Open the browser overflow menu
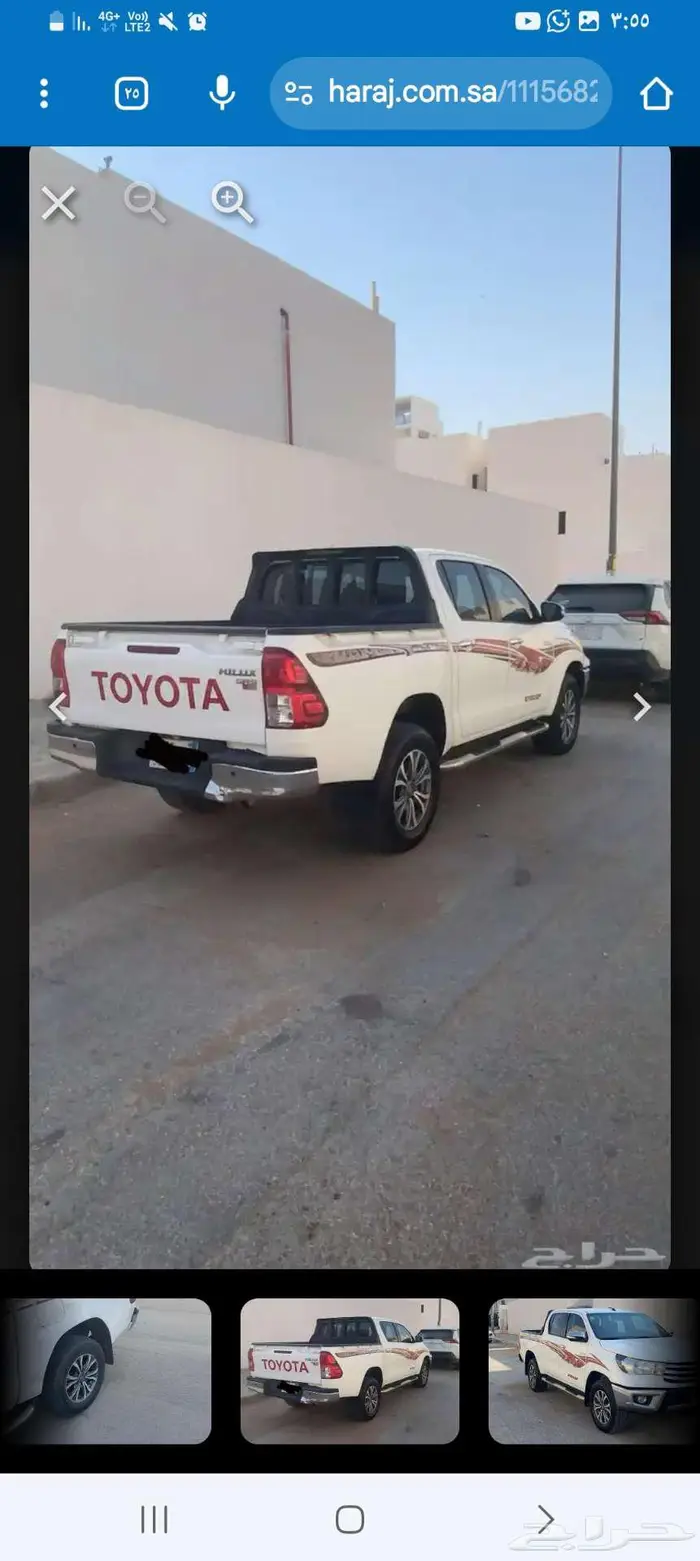 [x=43, y=94]
